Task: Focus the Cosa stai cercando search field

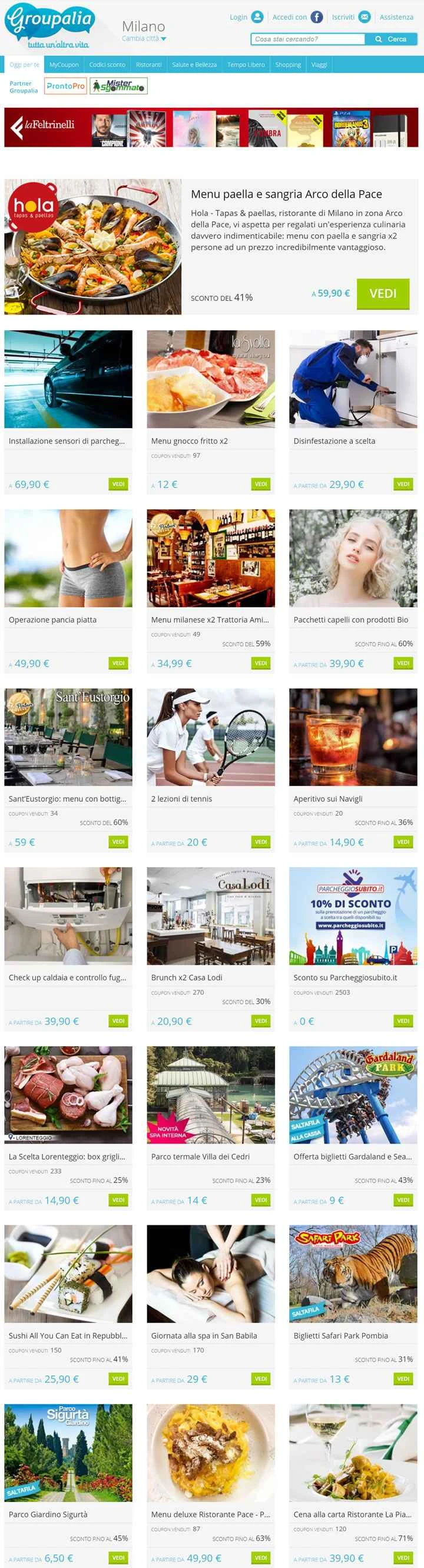Action: (307, 39)
